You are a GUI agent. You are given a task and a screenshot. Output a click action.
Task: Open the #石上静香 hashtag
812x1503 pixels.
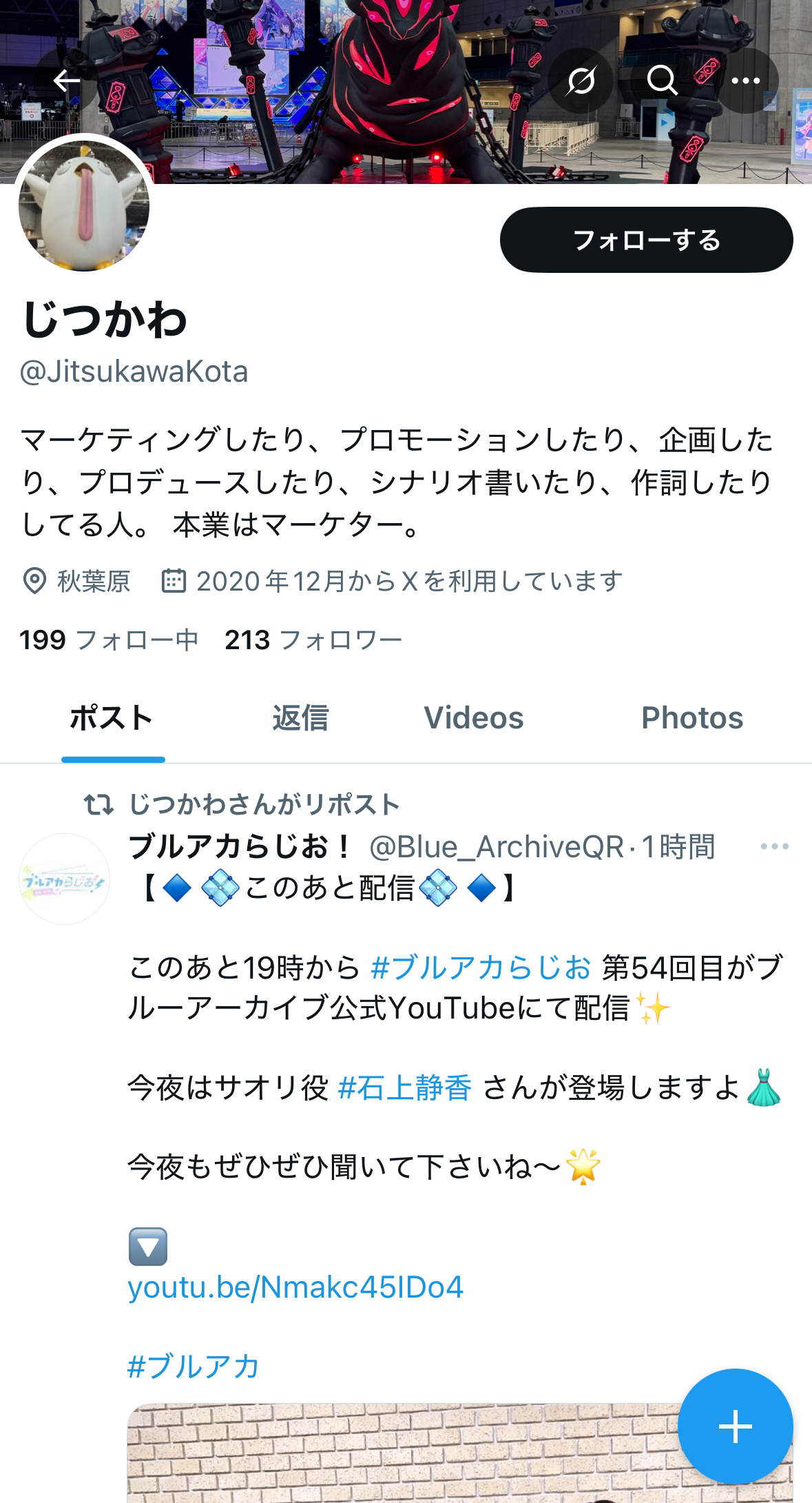point(404,1087)
